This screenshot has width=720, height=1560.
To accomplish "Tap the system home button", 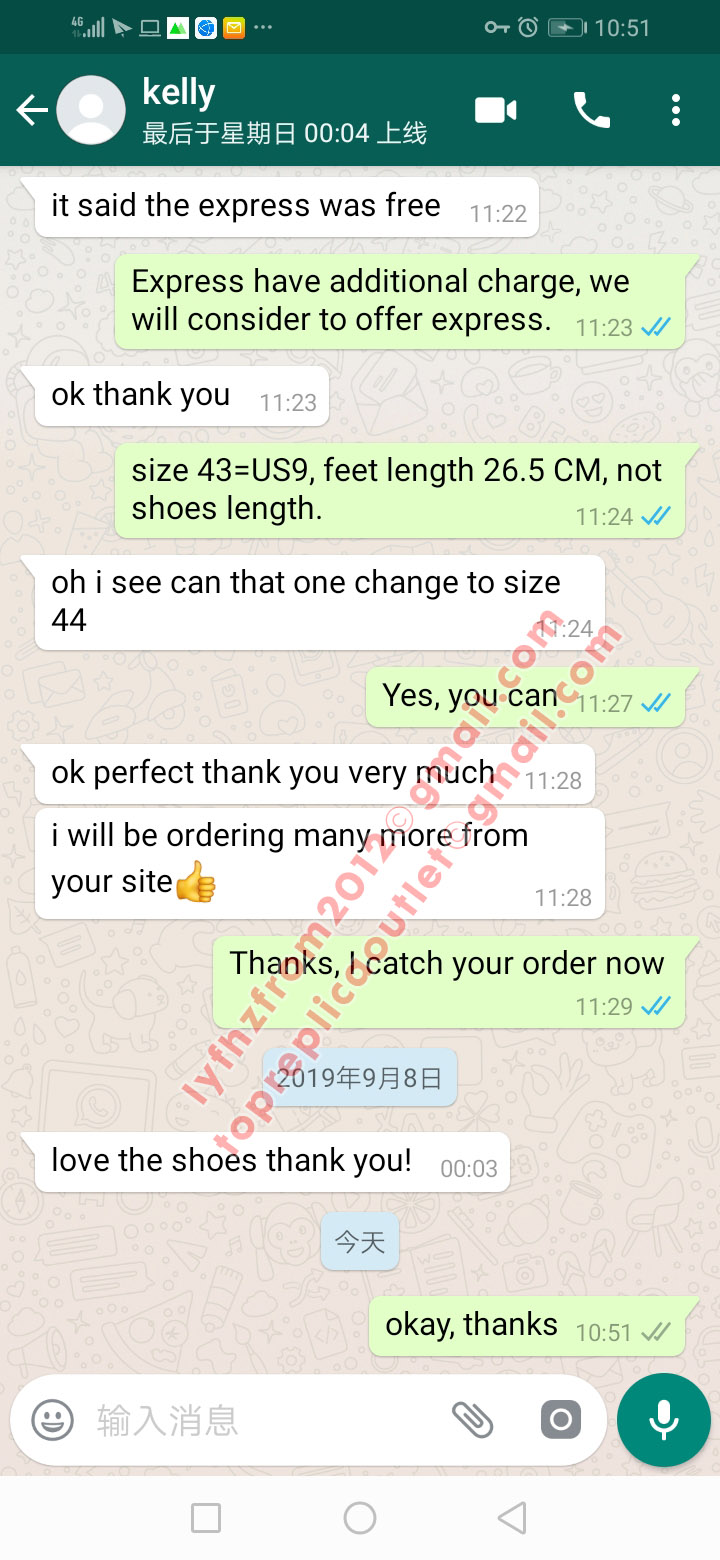I will coord(360,1518).
